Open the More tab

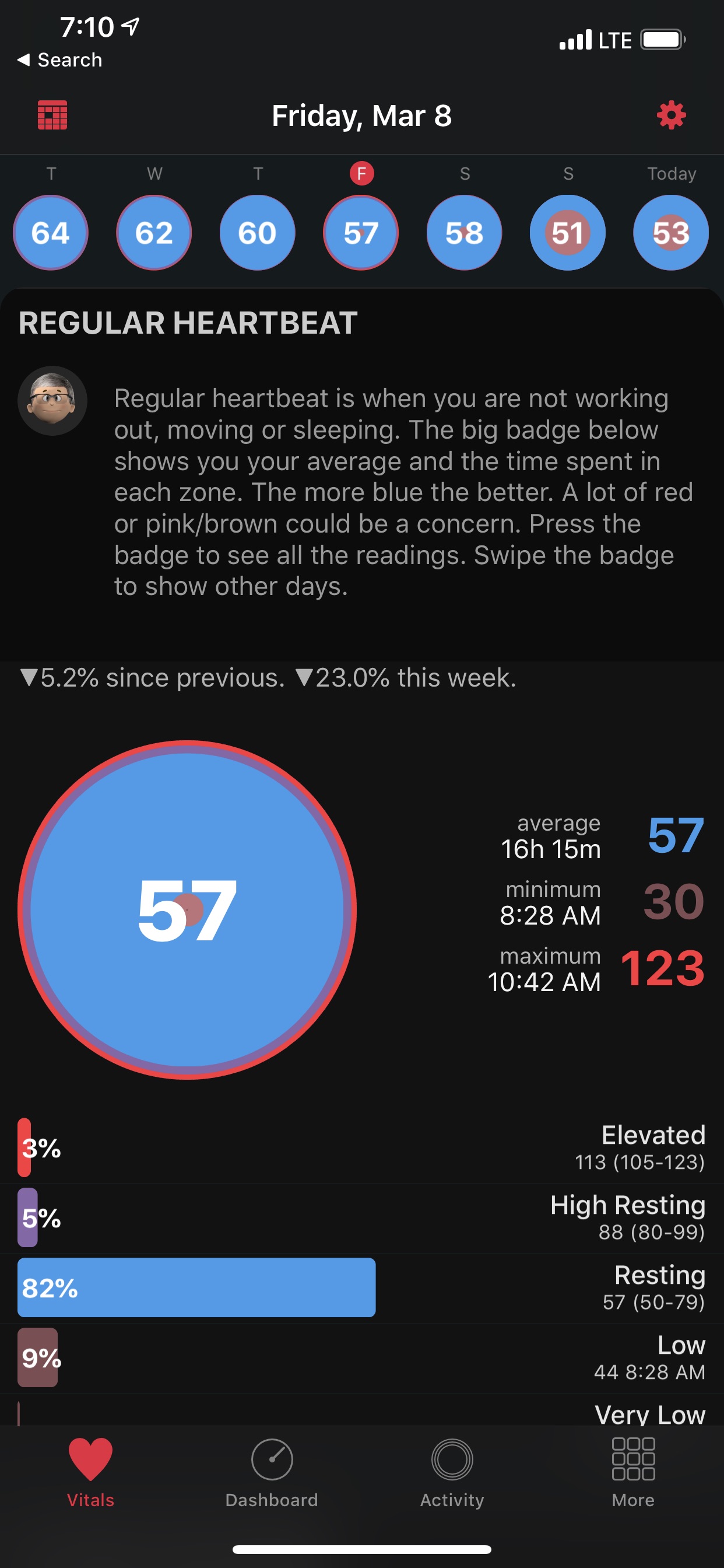tap(633, 1473)
